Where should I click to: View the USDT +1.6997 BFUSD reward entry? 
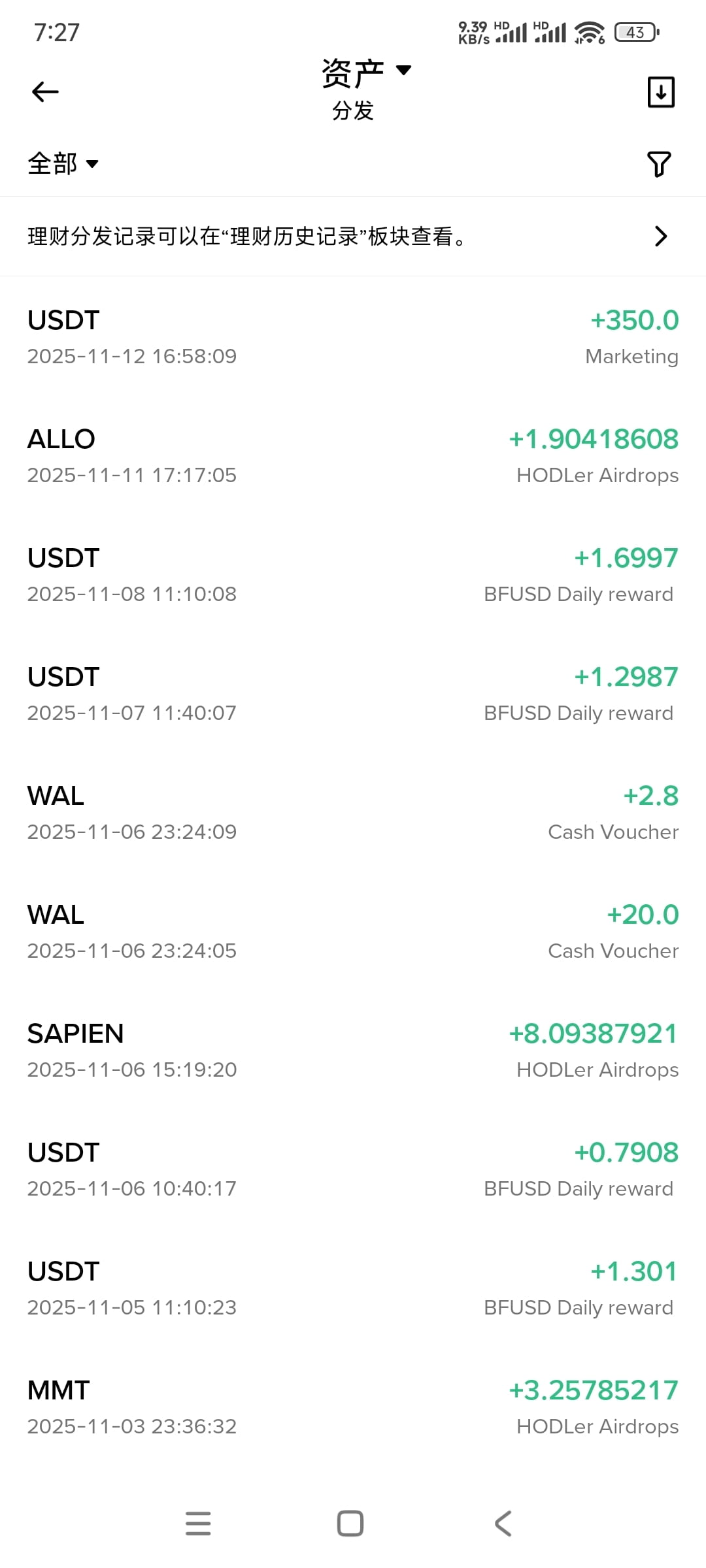(x=353, y=575)
